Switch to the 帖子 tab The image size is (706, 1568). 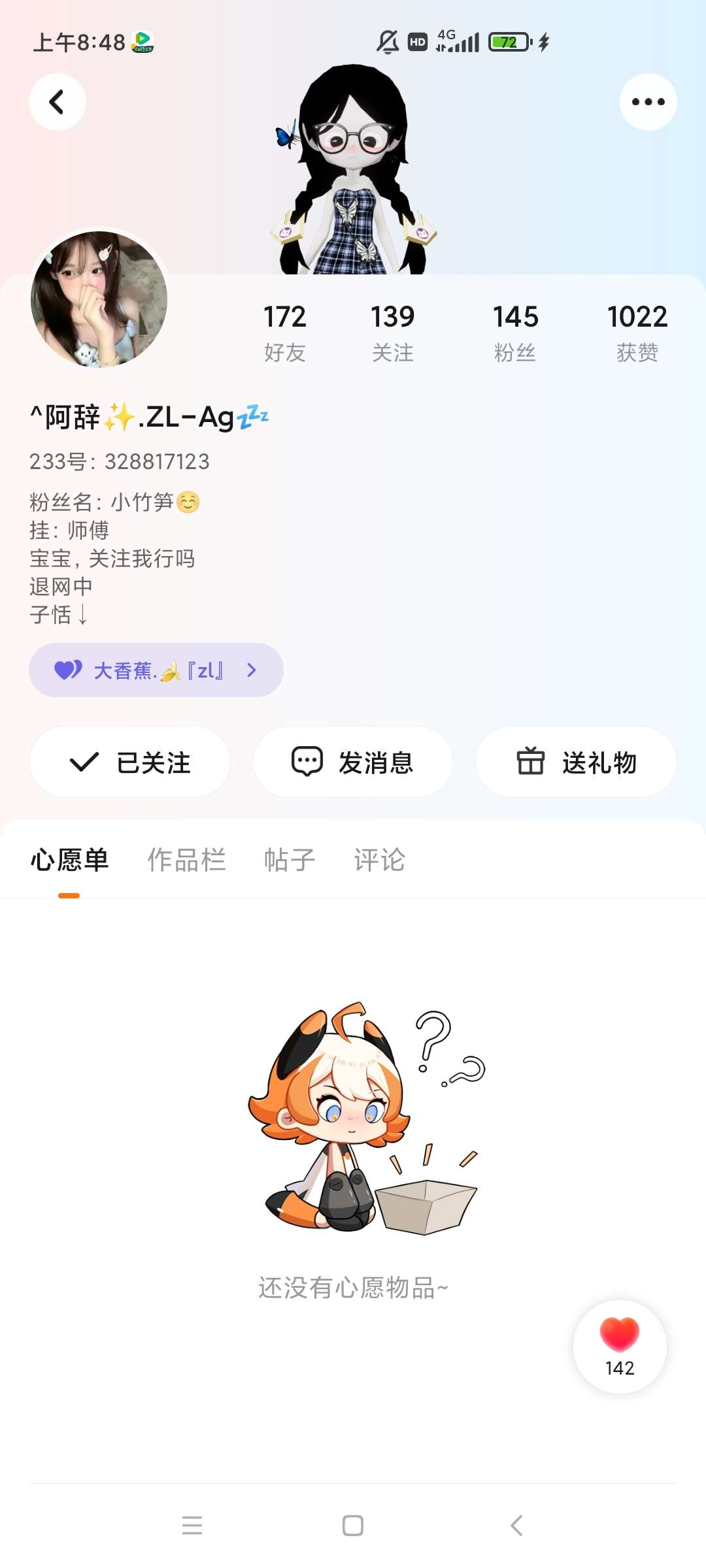[290, 860]
